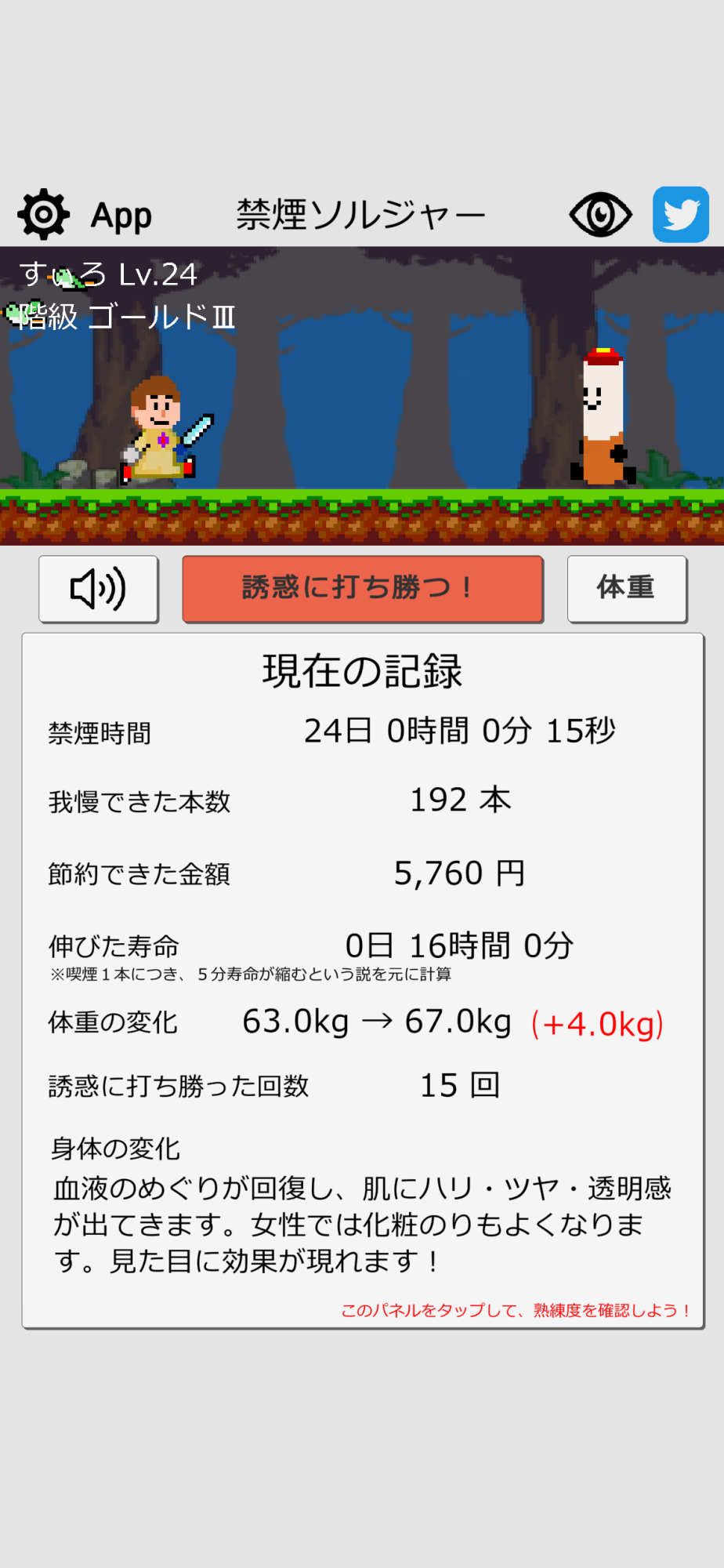Toggle sound with the speaker button
Viewport: 724px width, 1568px height.
[99, 589]
